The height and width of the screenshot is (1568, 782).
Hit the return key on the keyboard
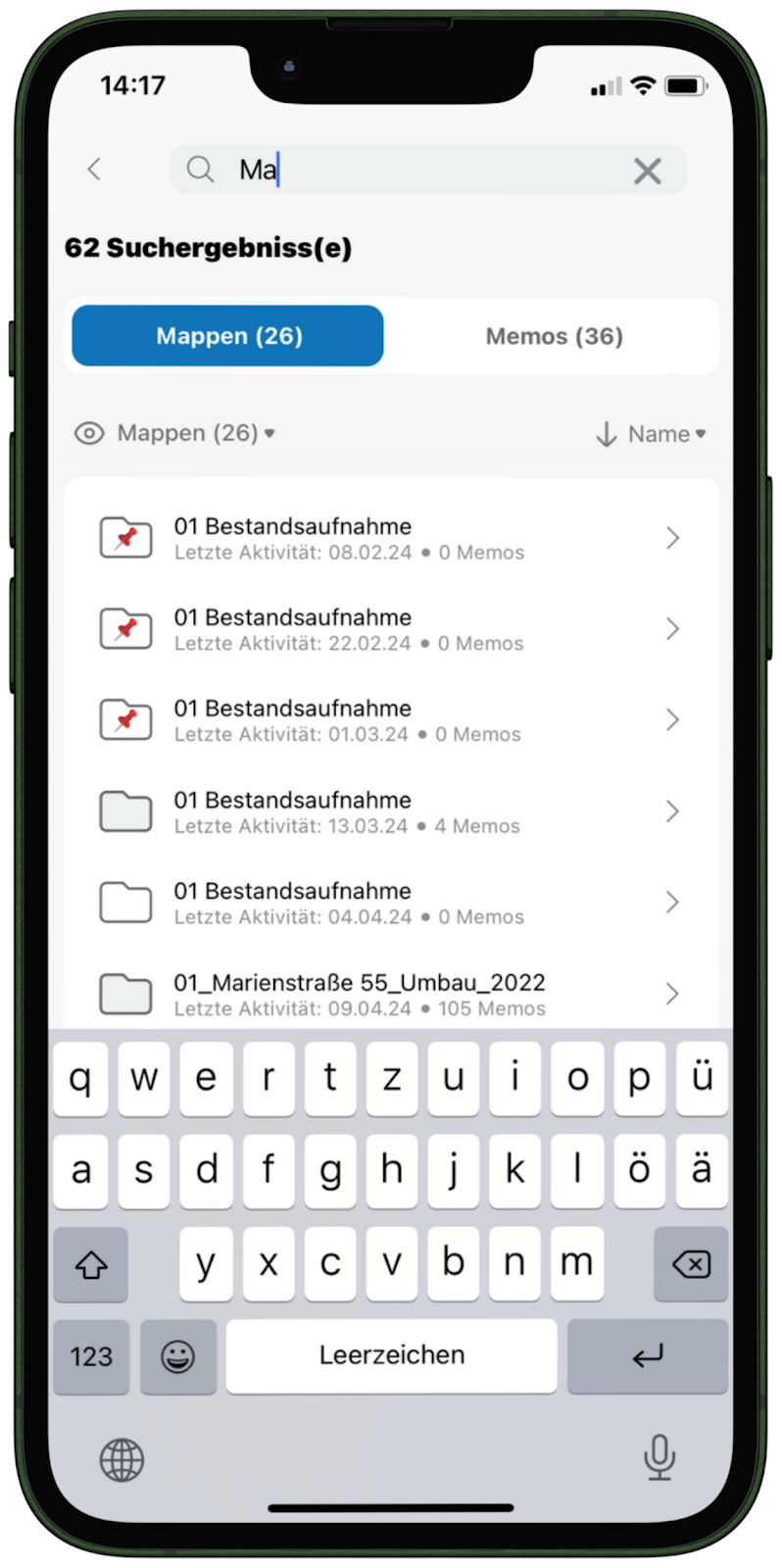click(647, 1356)
